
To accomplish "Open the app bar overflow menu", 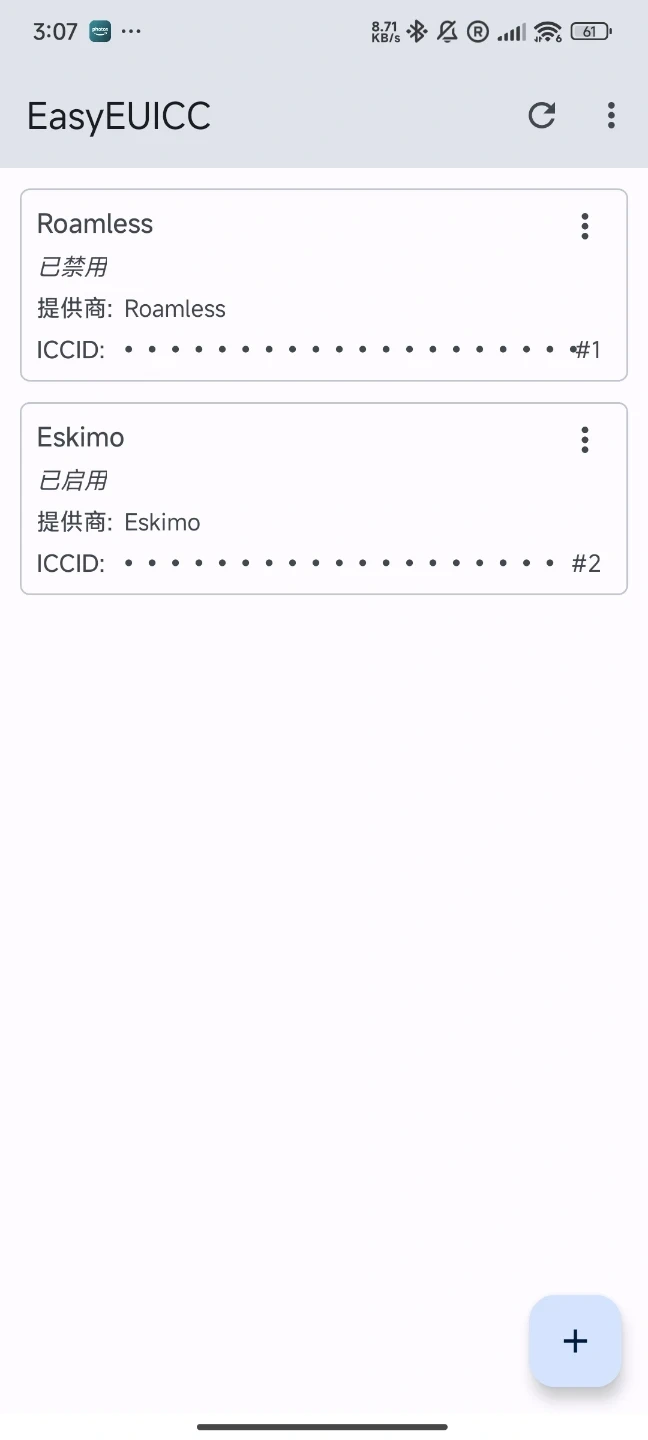I will click(611, 116).
